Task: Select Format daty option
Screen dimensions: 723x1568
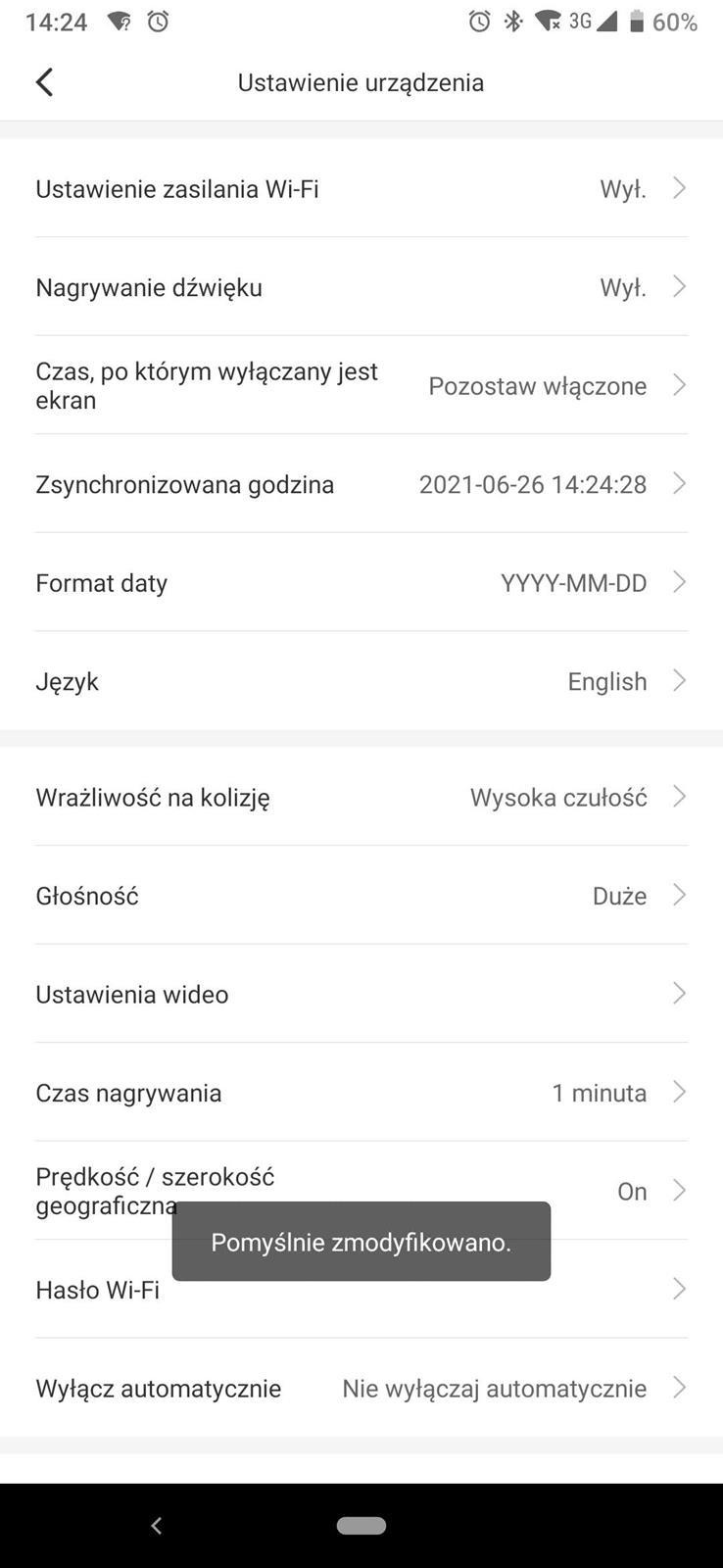Action: [x=361, y=583]
